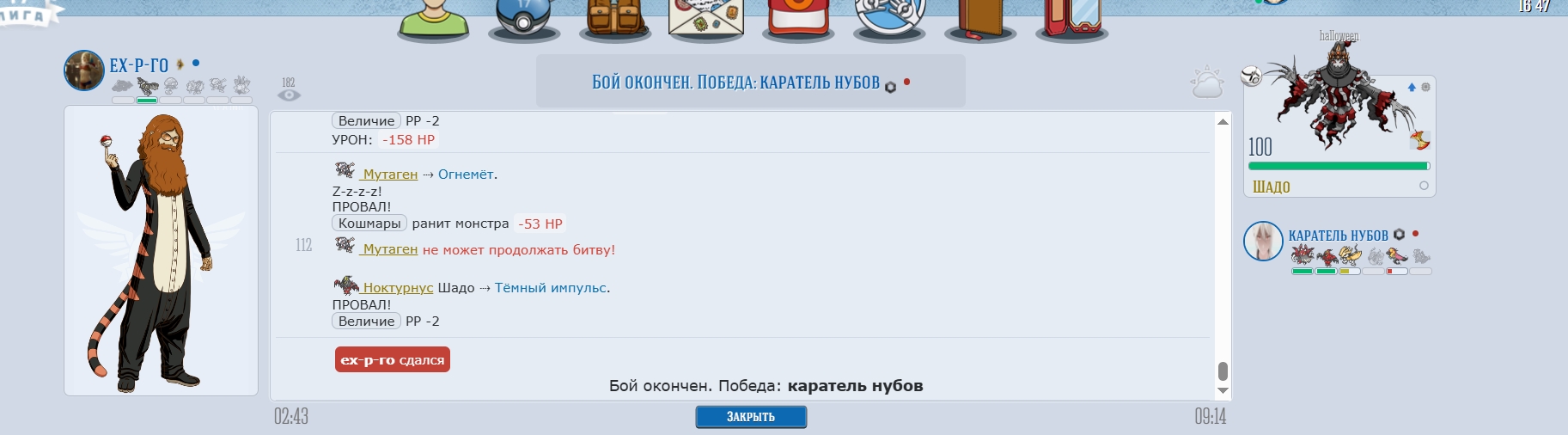The width and height of the screenshot is (1568, 435).
Task: Open the blue pokeball team icon
Action: coord(524,19)
